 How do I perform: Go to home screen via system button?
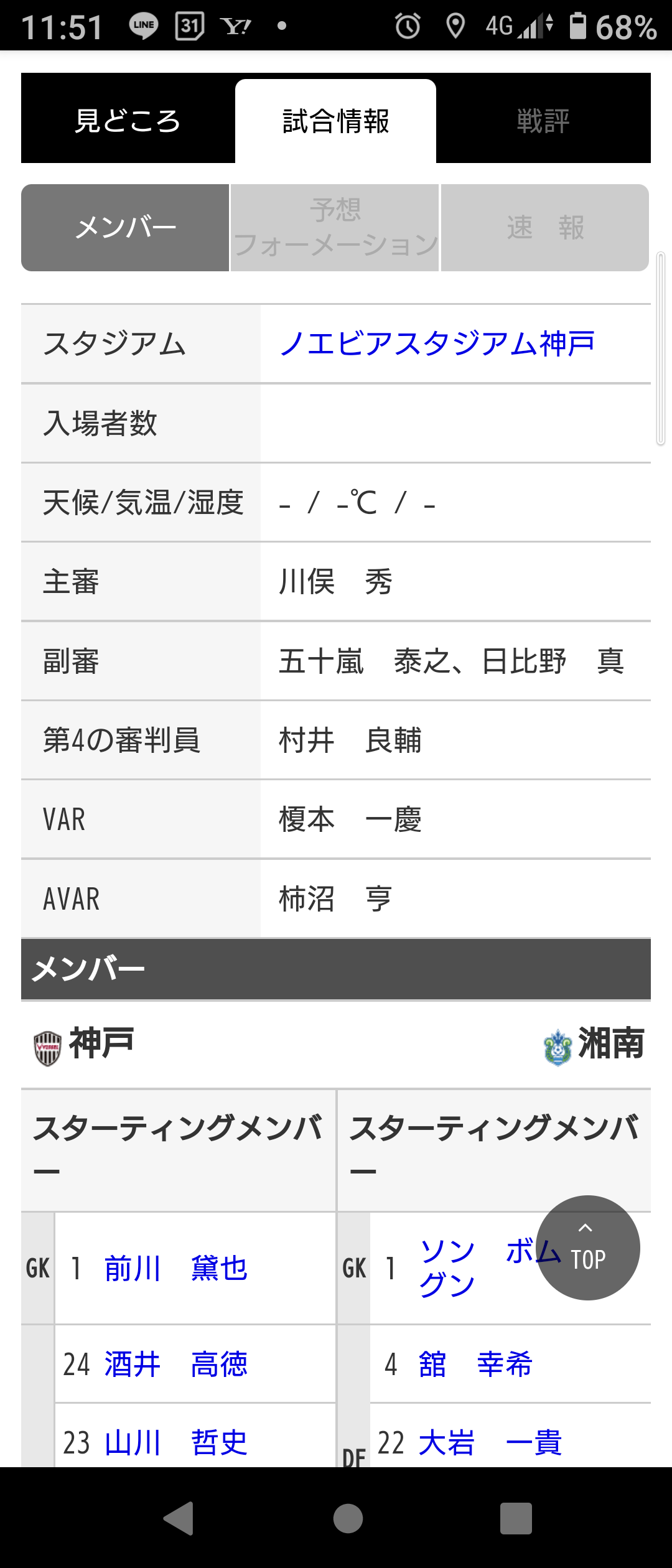(x=348, y=1518)
